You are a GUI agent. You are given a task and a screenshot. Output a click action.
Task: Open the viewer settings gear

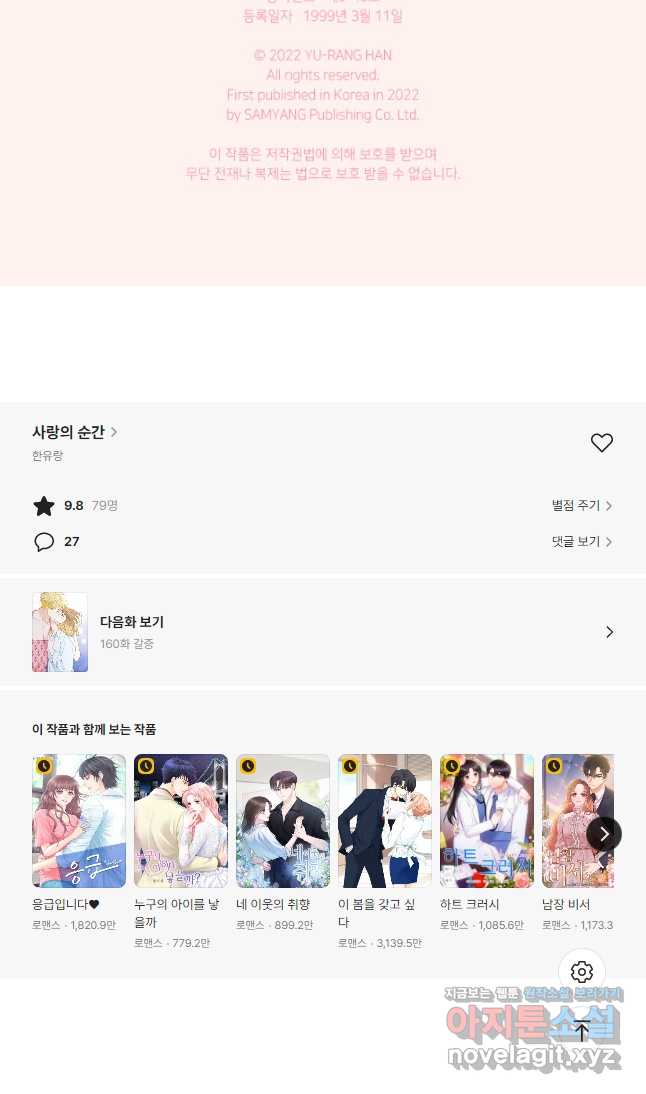coord(582,972)
